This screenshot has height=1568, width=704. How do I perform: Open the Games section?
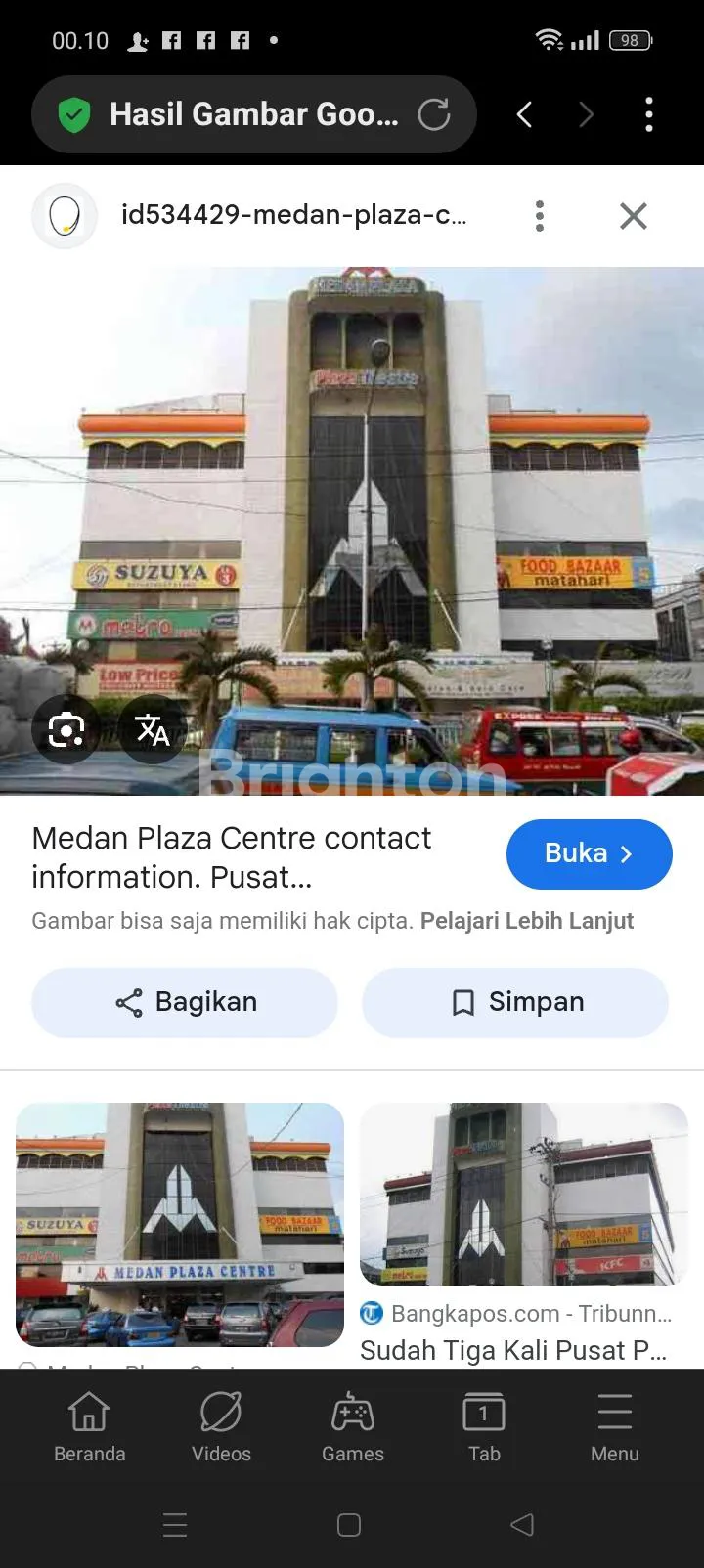pyautogui.click(x=352, y=1426)
